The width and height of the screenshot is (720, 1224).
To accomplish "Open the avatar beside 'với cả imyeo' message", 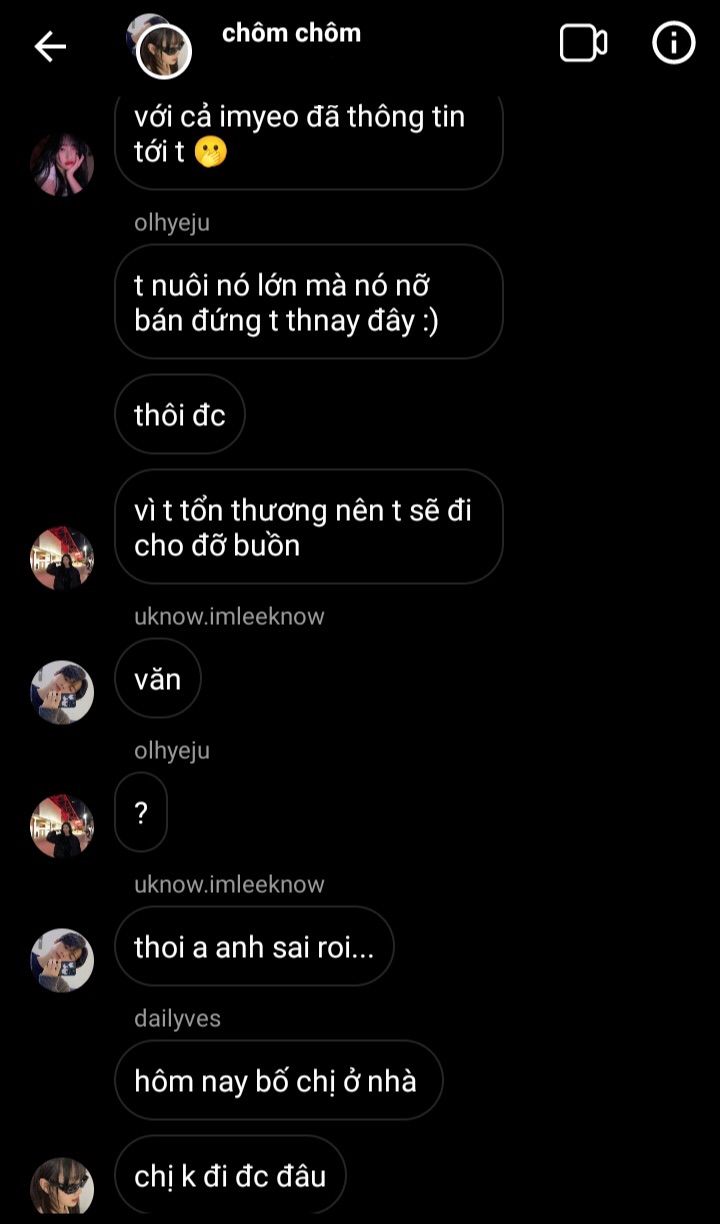I will coord(62,165).
